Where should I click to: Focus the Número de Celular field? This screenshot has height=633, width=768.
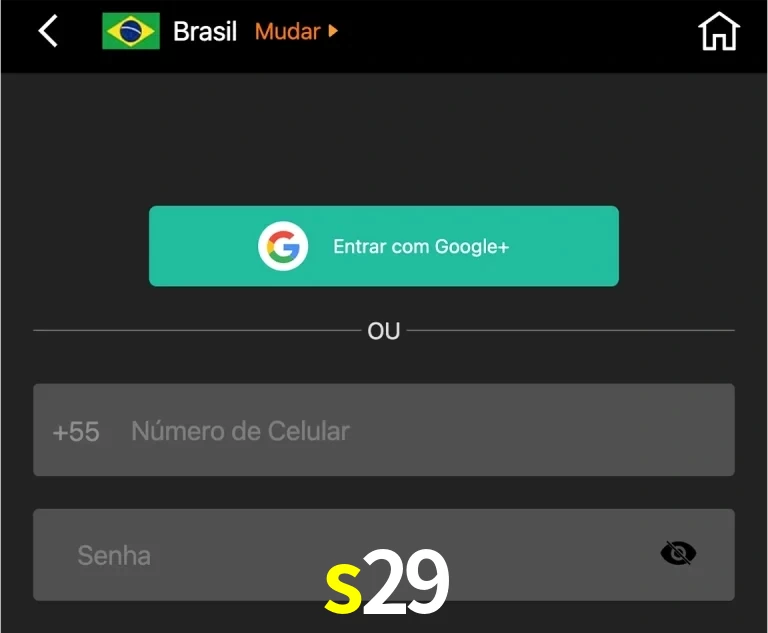(420, 431)
